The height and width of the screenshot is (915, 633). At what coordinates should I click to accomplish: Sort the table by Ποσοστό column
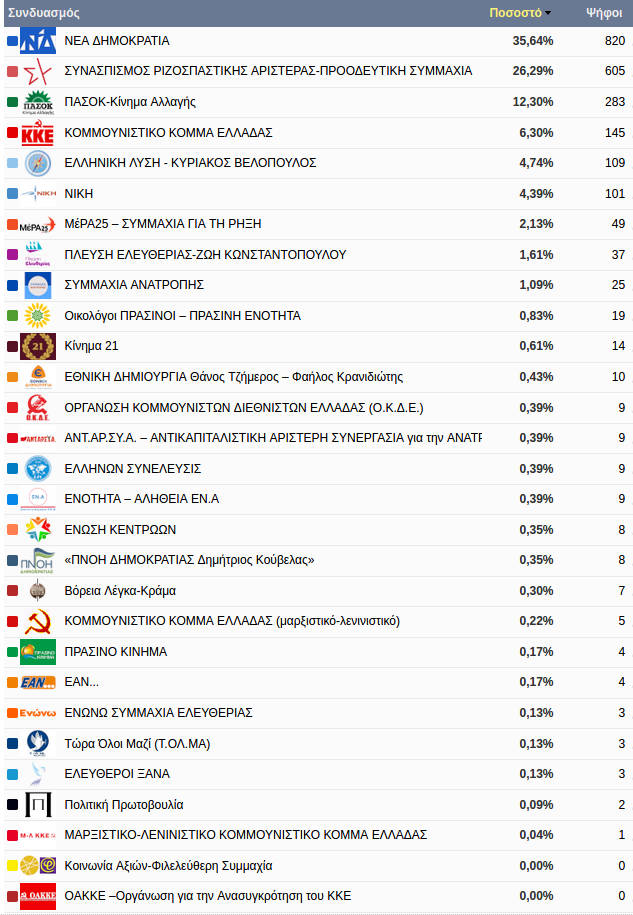(x=515, y=13)
